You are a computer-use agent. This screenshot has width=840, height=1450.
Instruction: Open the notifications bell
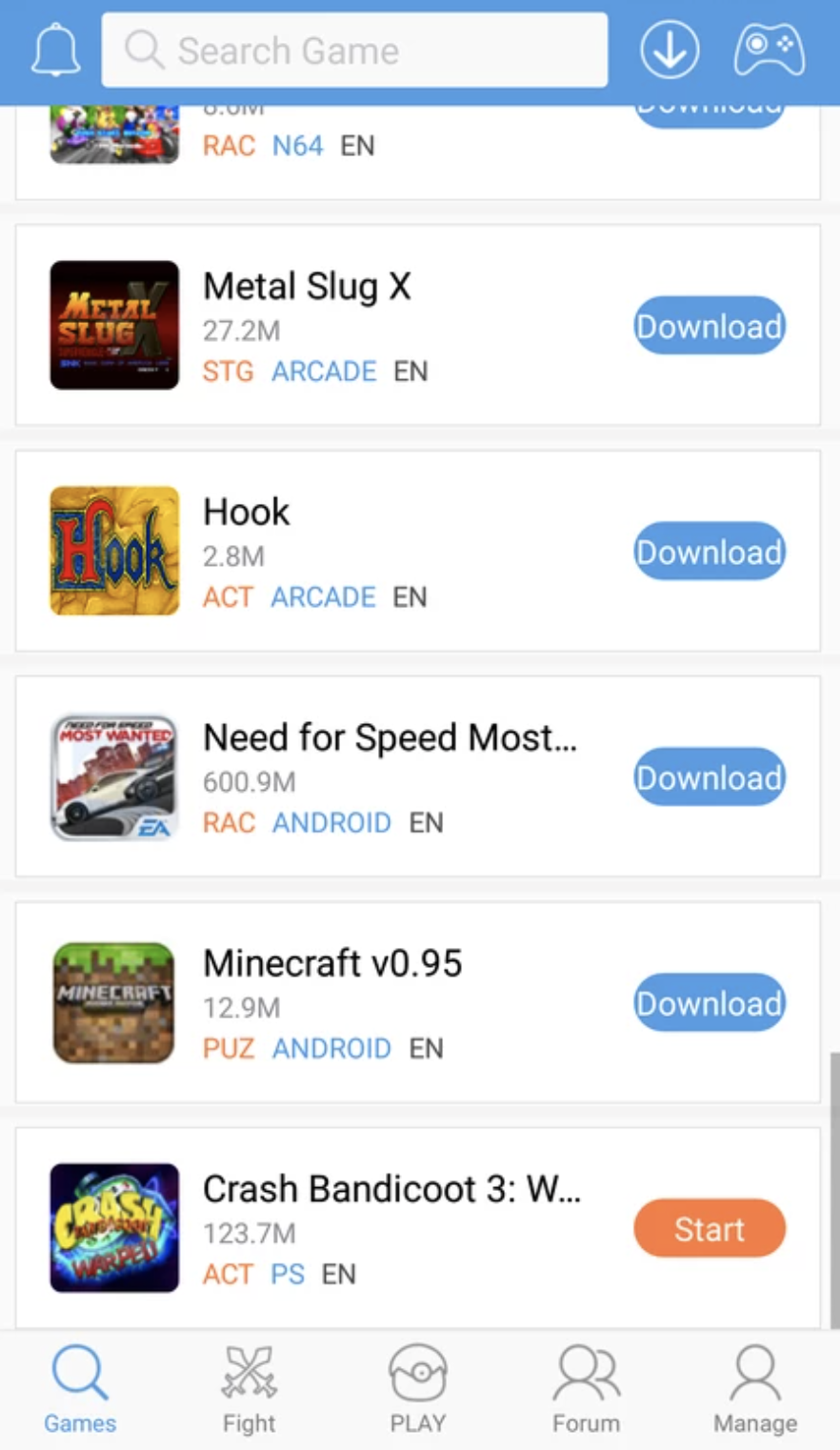point(55,50)
